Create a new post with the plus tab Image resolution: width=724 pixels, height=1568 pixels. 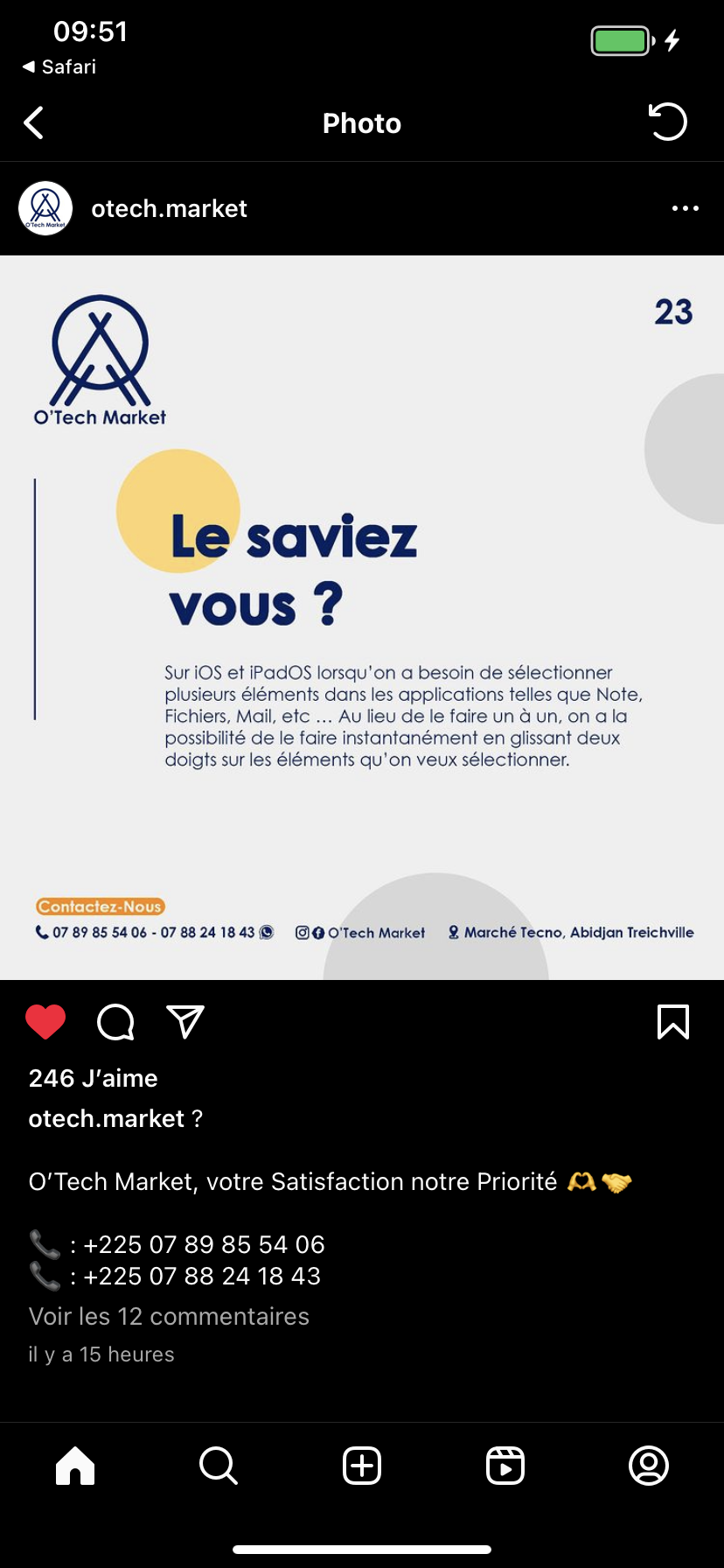tap(362, 1466)
